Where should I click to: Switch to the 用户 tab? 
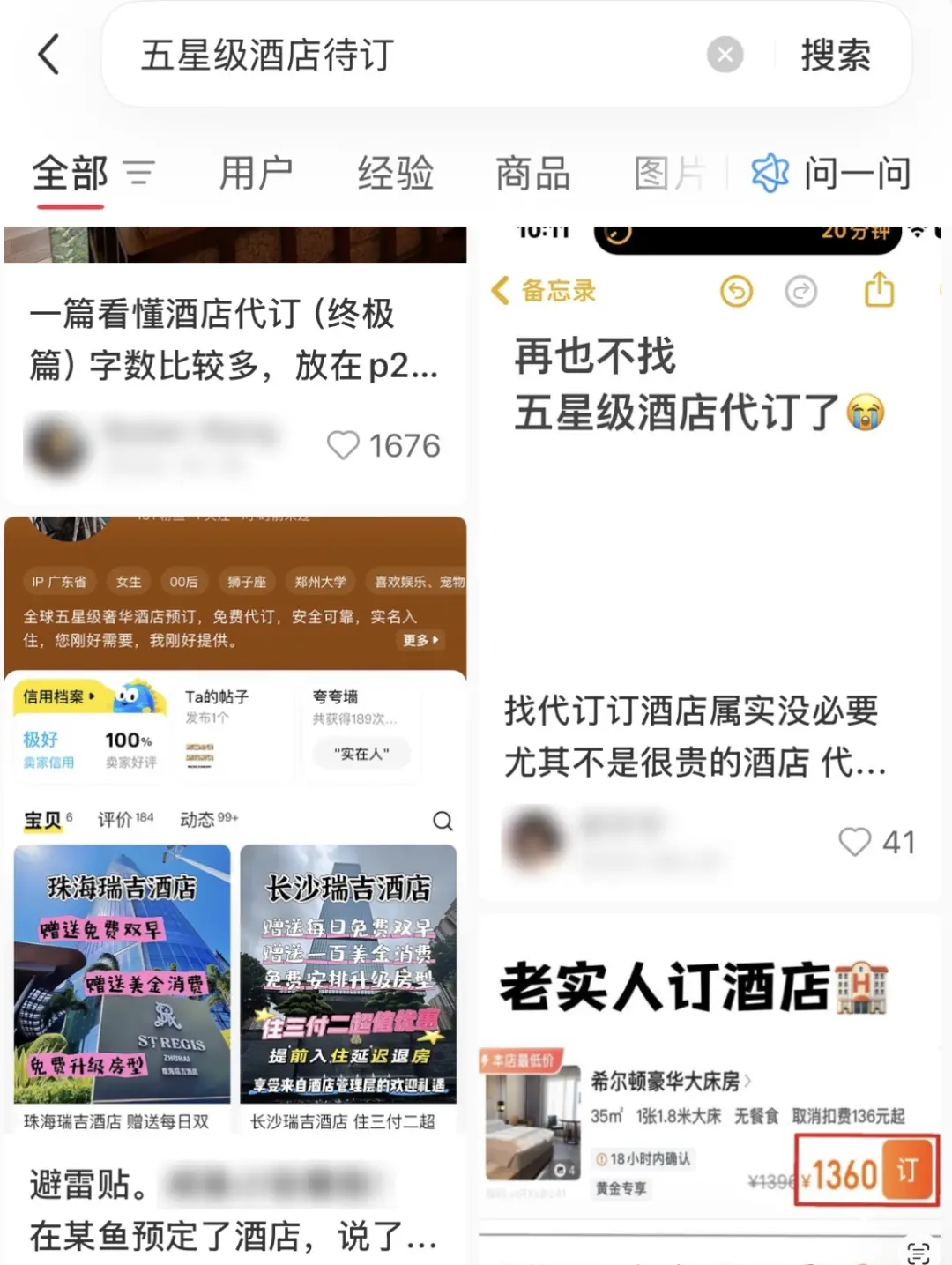pyautogui.click(x=256, y=173)
